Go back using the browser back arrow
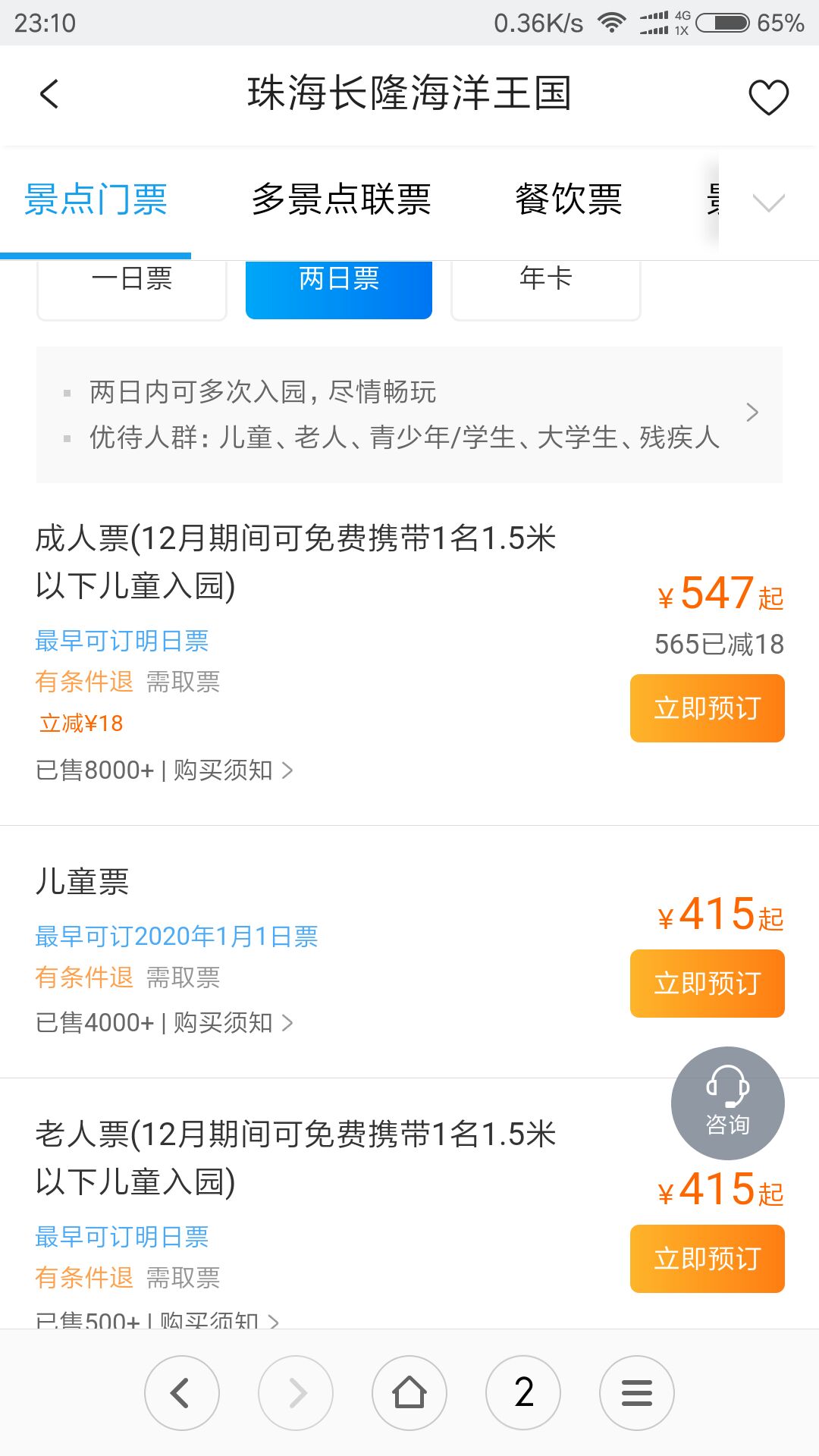Viewport: 819px width, 1456px height. (182, 1392)
